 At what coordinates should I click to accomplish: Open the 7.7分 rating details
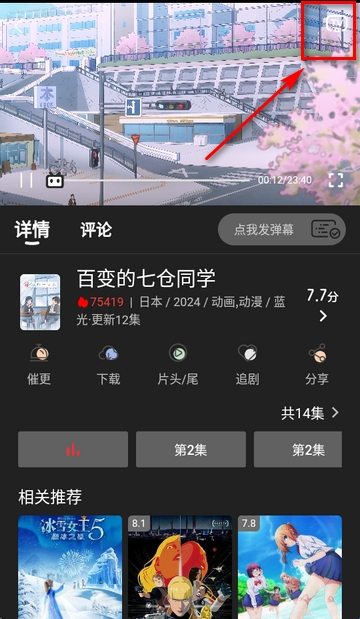[323, 304]
